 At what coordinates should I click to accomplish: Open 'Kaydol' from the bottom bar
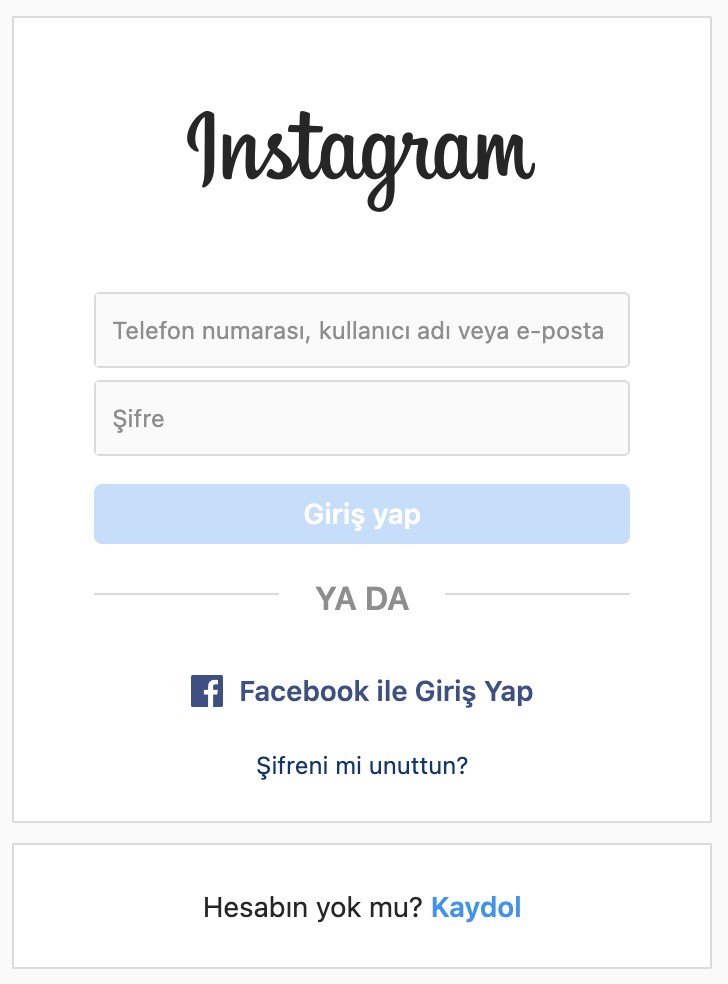pyautogui.click(x=476, y=907)
